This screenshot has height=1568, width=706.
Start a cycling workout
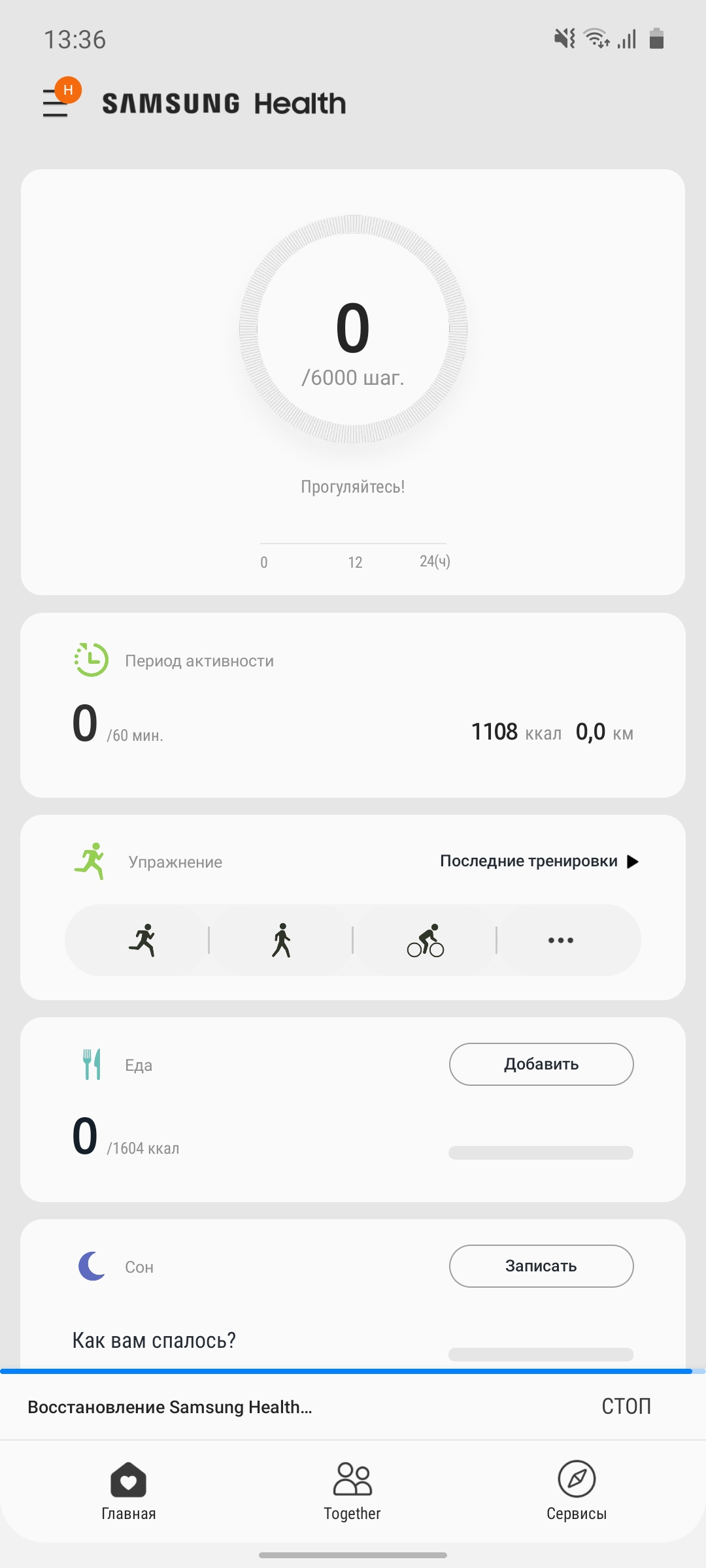(426, 940)
